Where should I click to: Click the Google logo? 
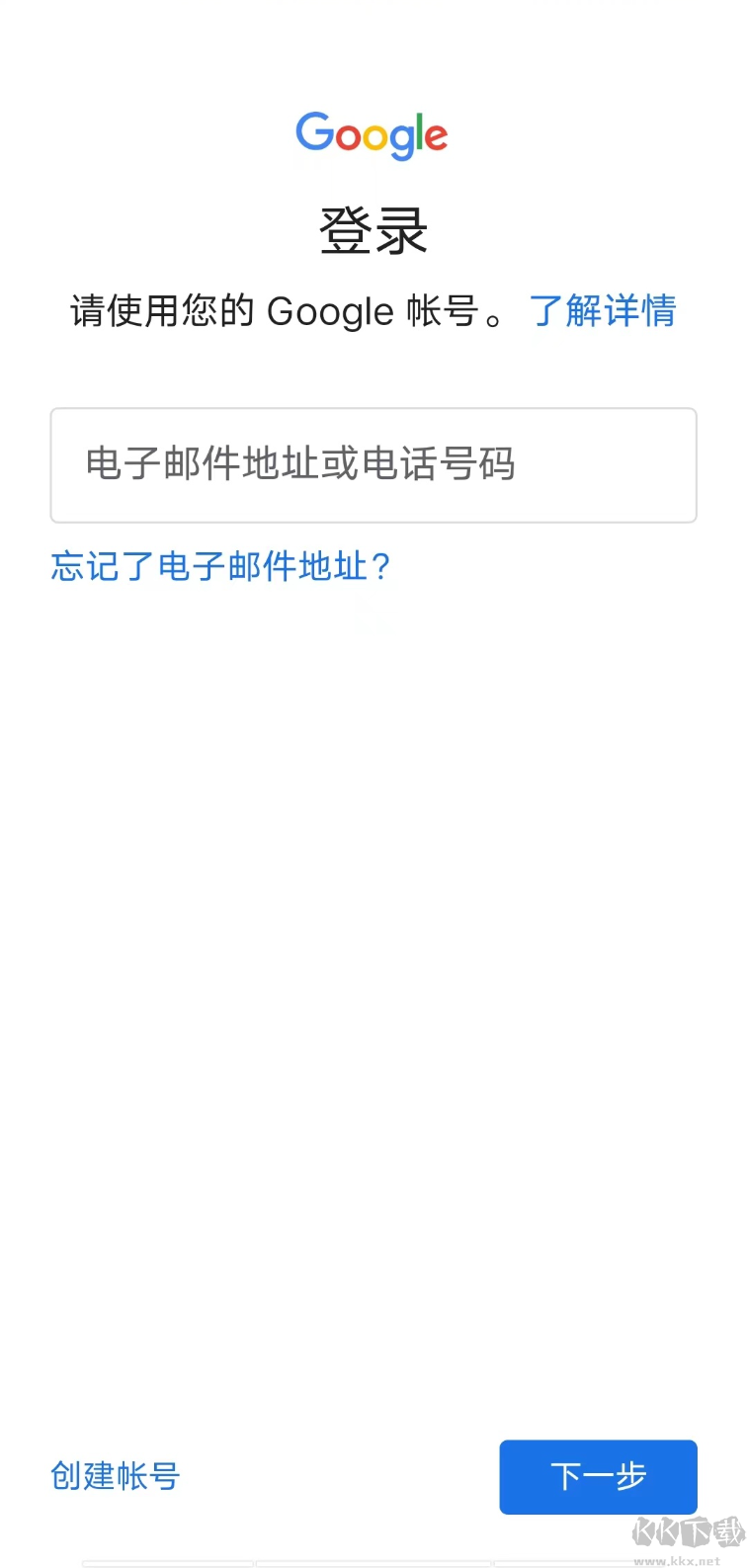click(x=372, y=136)
